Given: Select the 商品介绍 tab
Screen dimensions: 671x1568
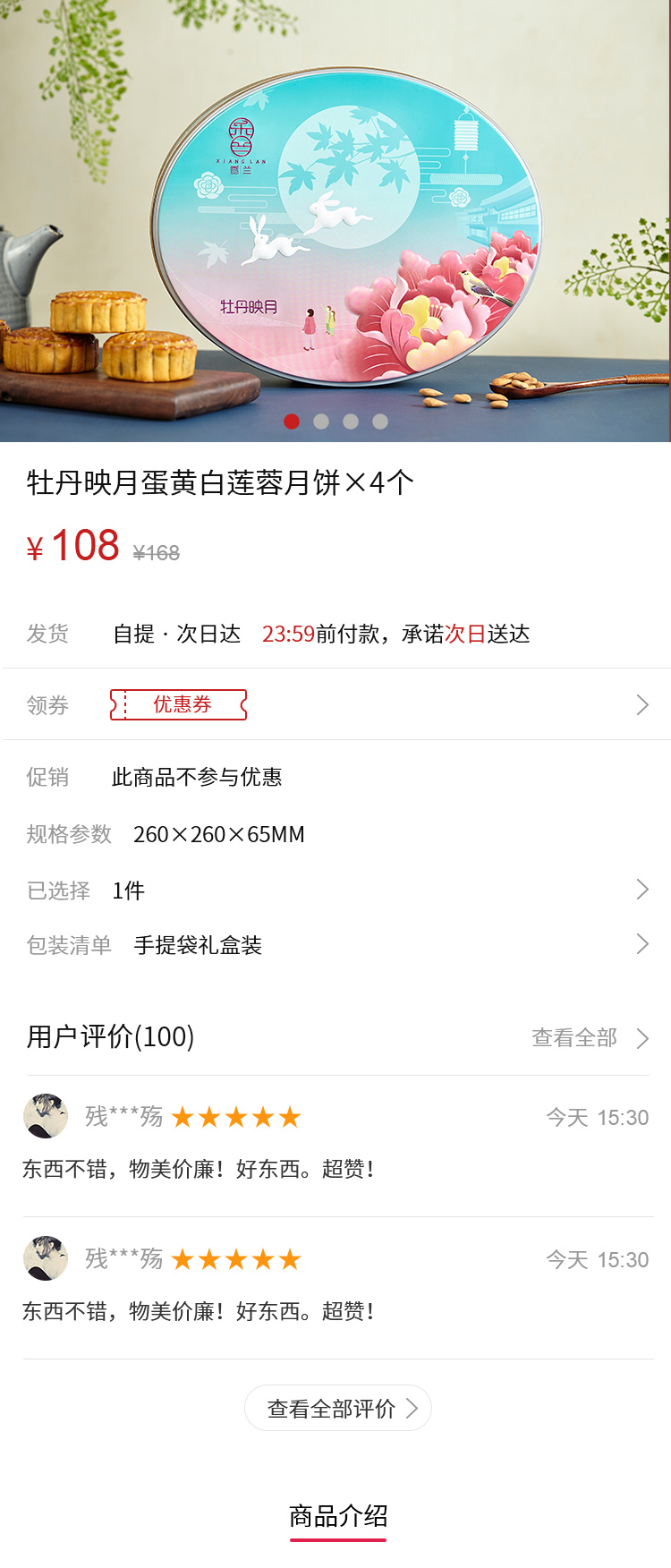Looking at the screenshot, I should point(338,1516).
